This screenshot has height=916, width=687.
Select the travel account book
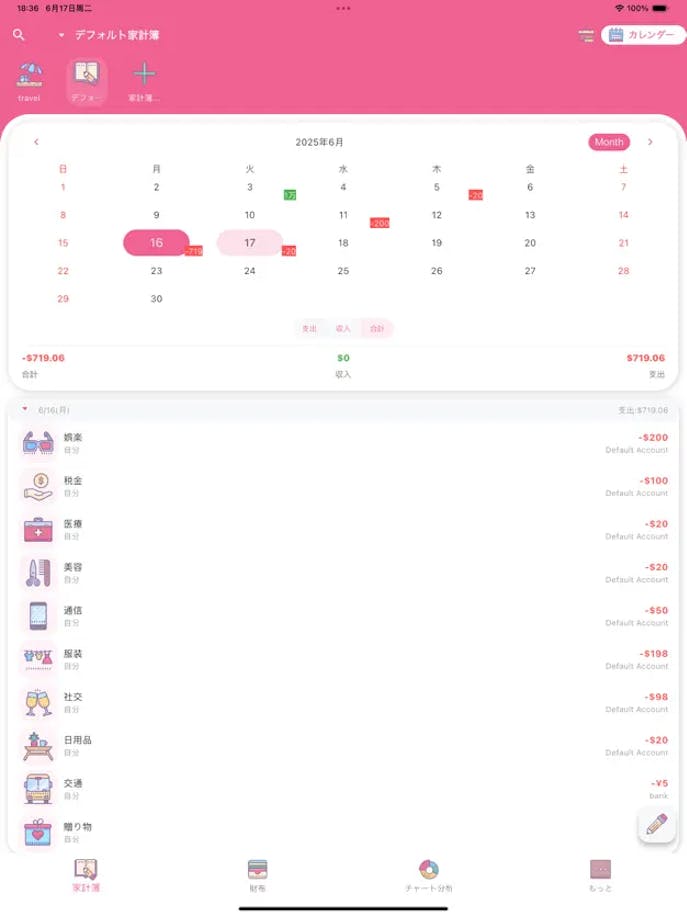coord(29,82)
